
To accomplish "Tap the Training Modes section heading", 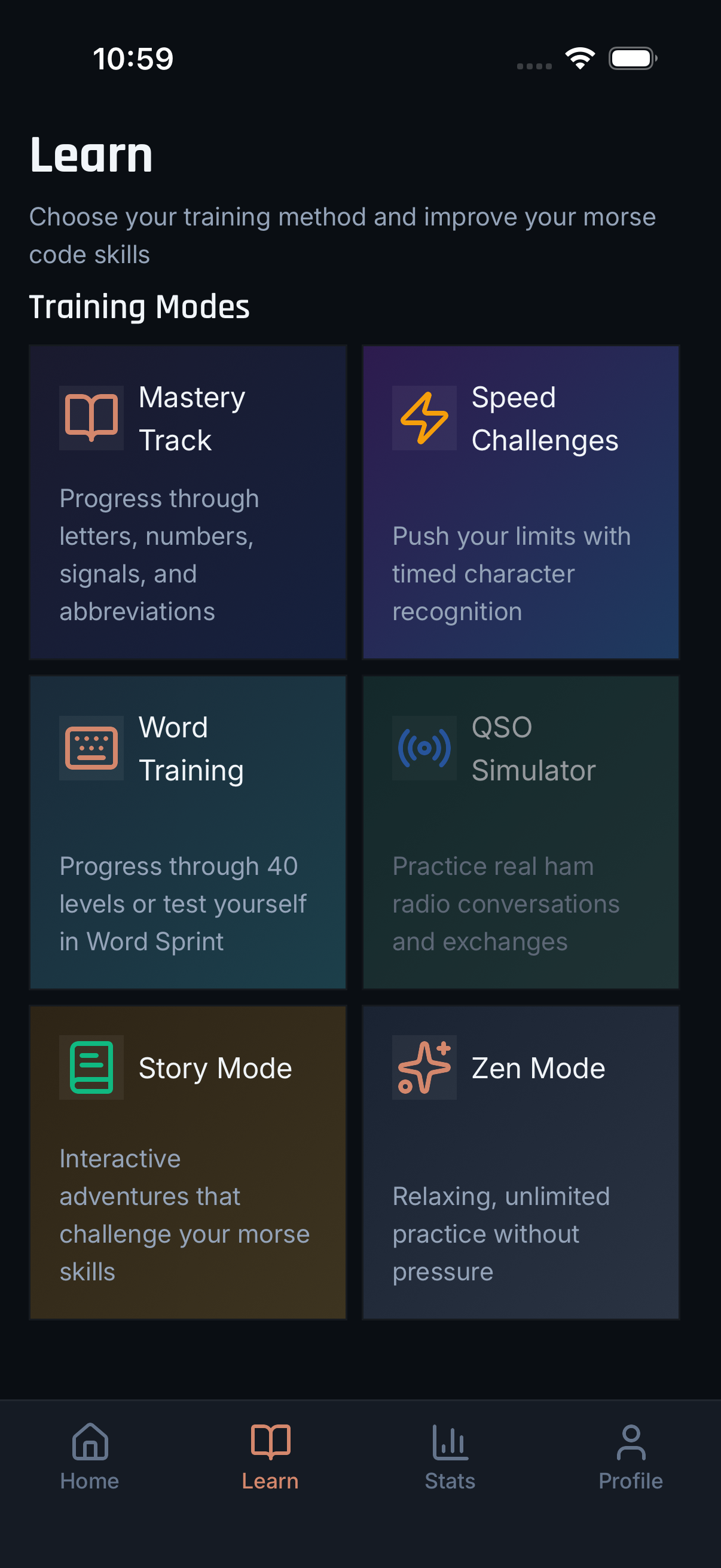I will [x=139, y=306].
